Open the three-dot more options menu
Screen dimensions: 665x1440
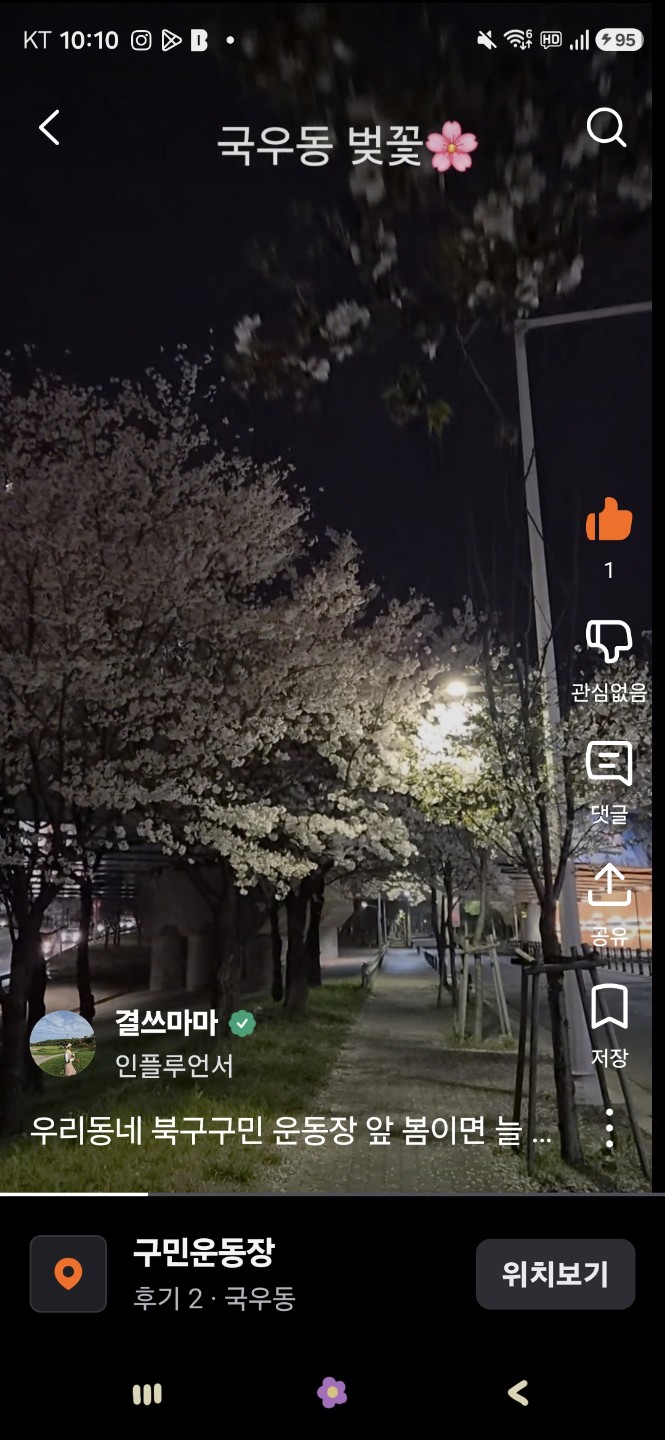pyautogui.click(x=608, y=1128)
